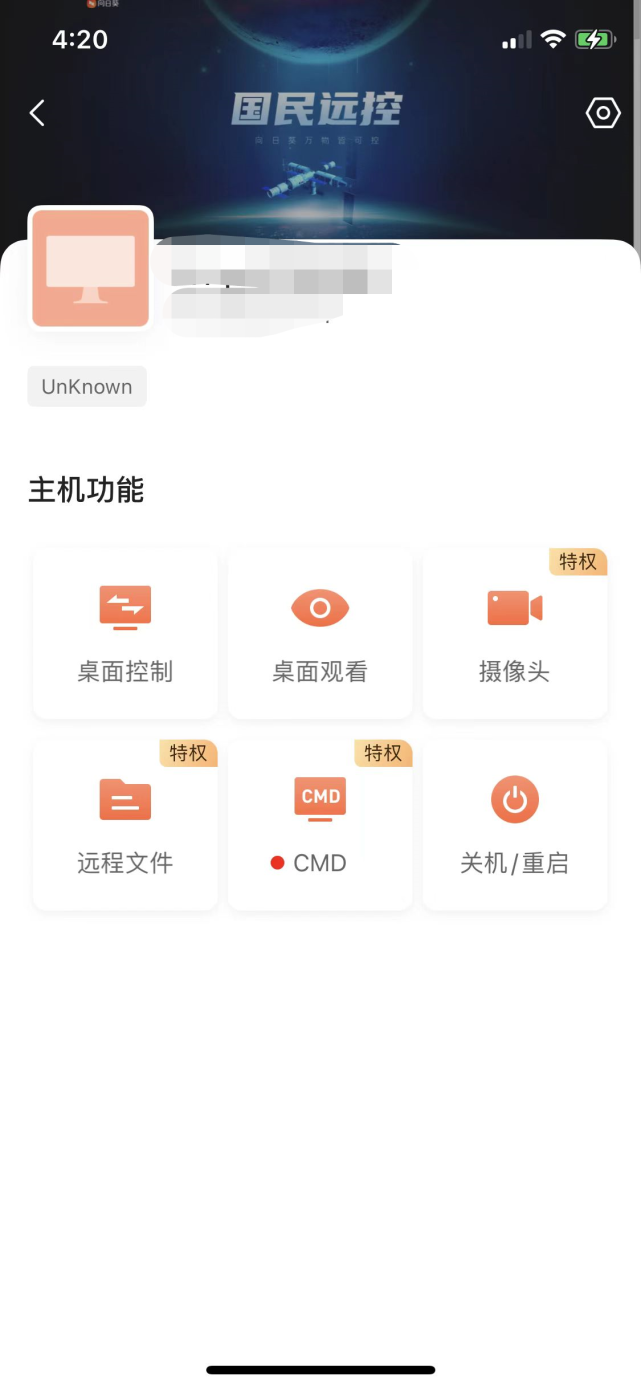Open the hexagon settings icon
Screen dimensions: 641x1388
point(603,113)
